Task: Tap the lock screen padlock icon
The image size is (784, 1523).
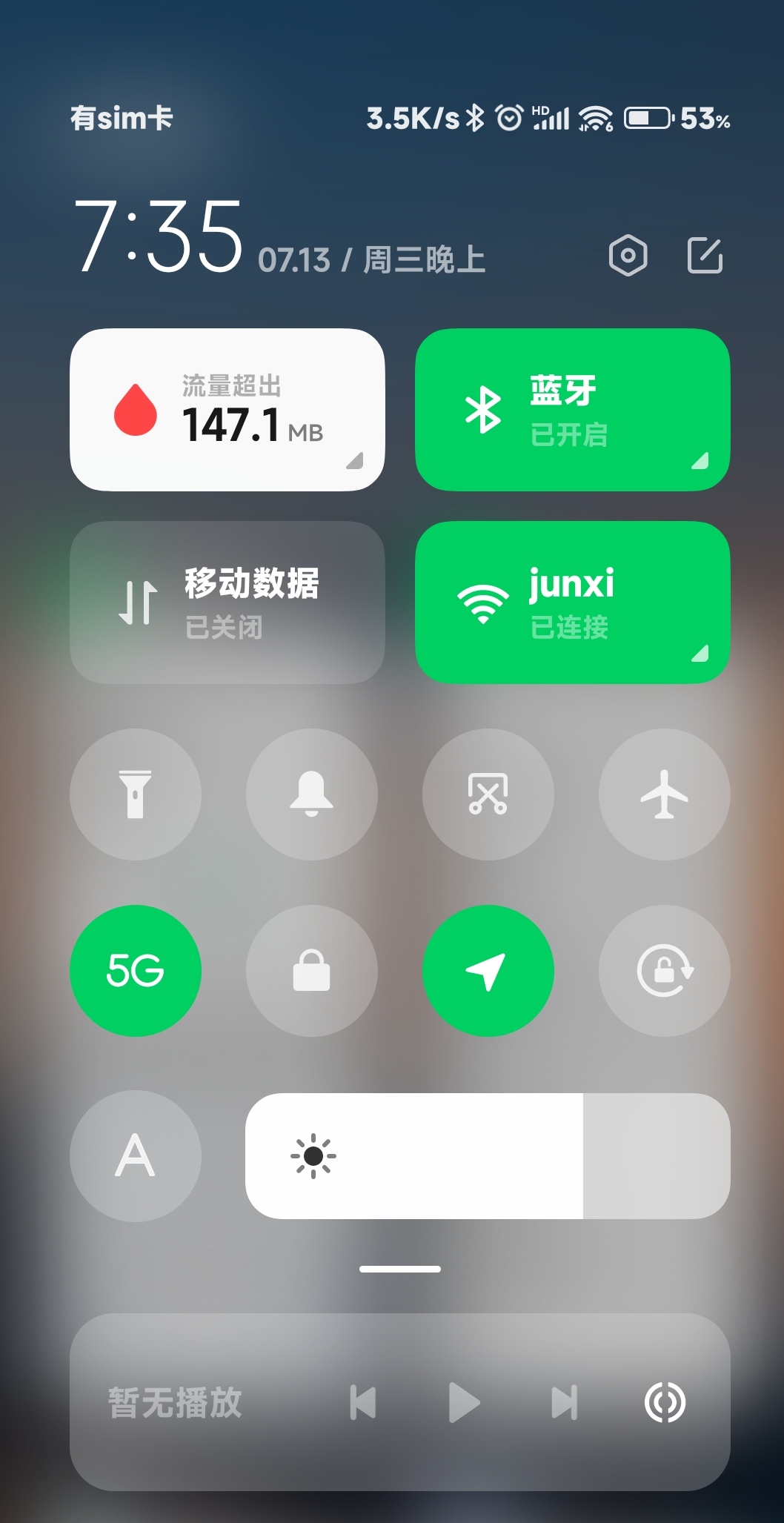Action: click(312, 971)
